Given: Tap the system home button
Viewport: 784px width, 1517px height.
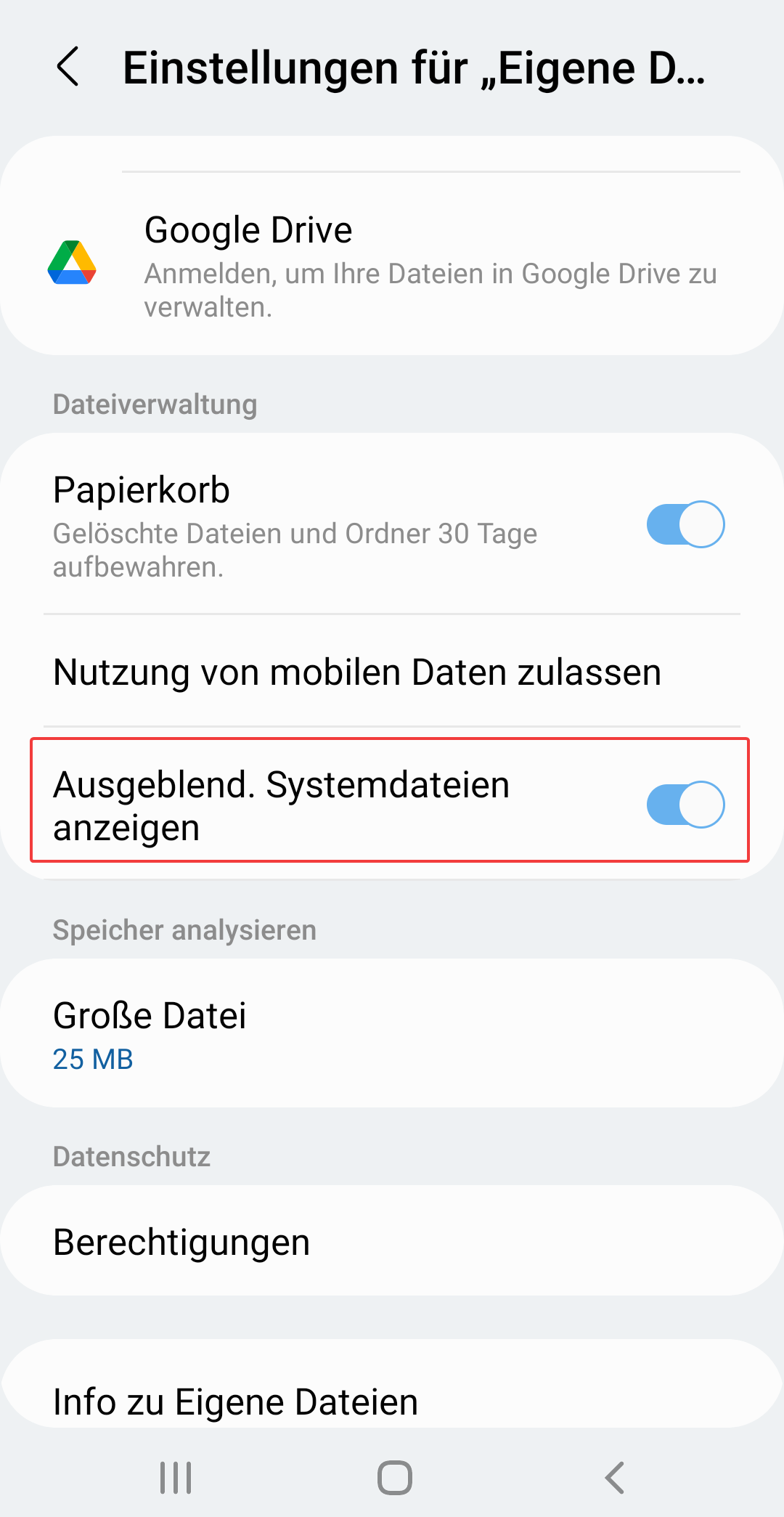Looking at the screenshot, I should (x=394, y=1478).
